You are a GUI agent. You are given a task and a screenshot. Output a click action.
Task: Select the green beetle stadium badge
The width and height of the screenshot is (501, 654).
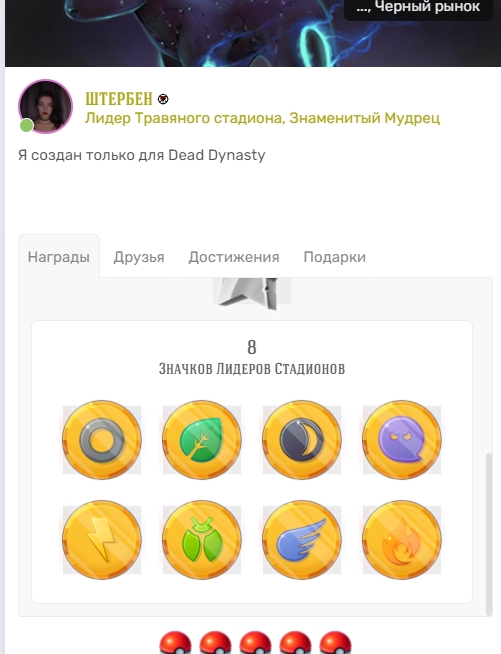pos(201,540)
